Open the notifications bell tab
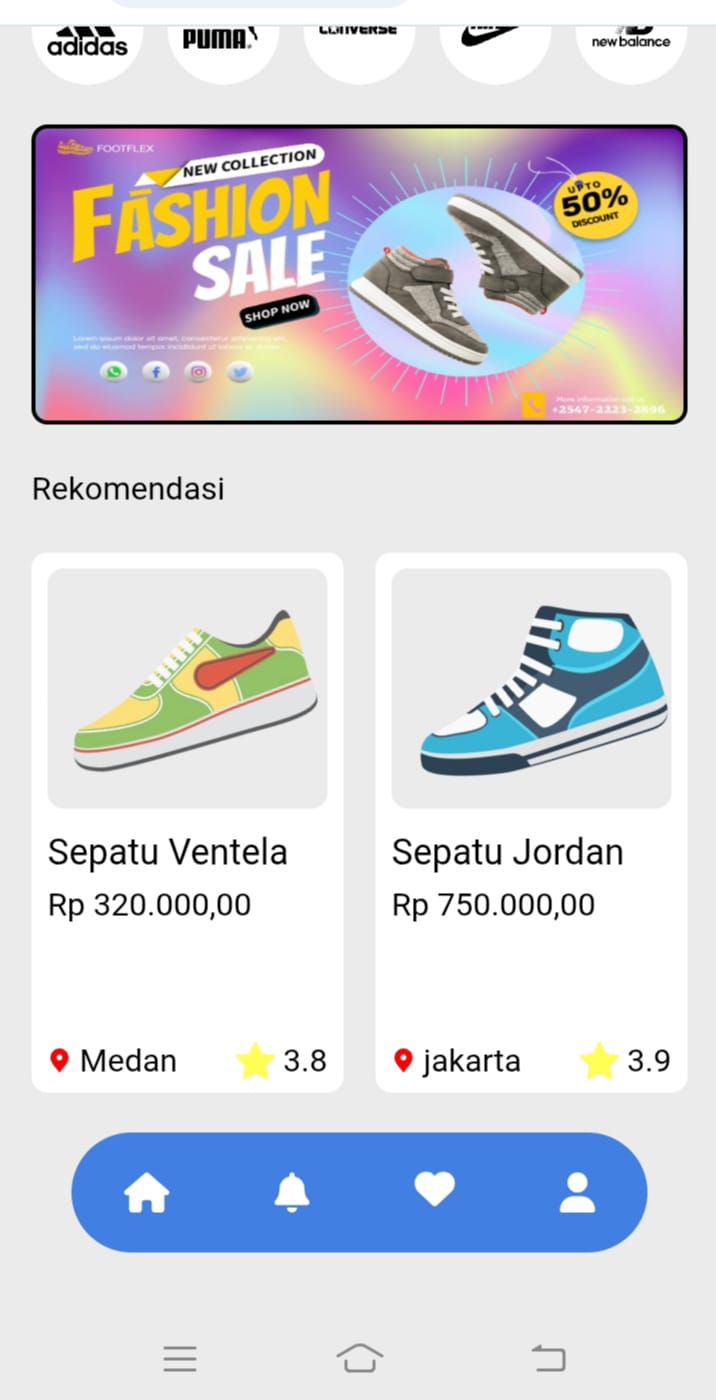The image size is (716, 1400). point(292,1192)
